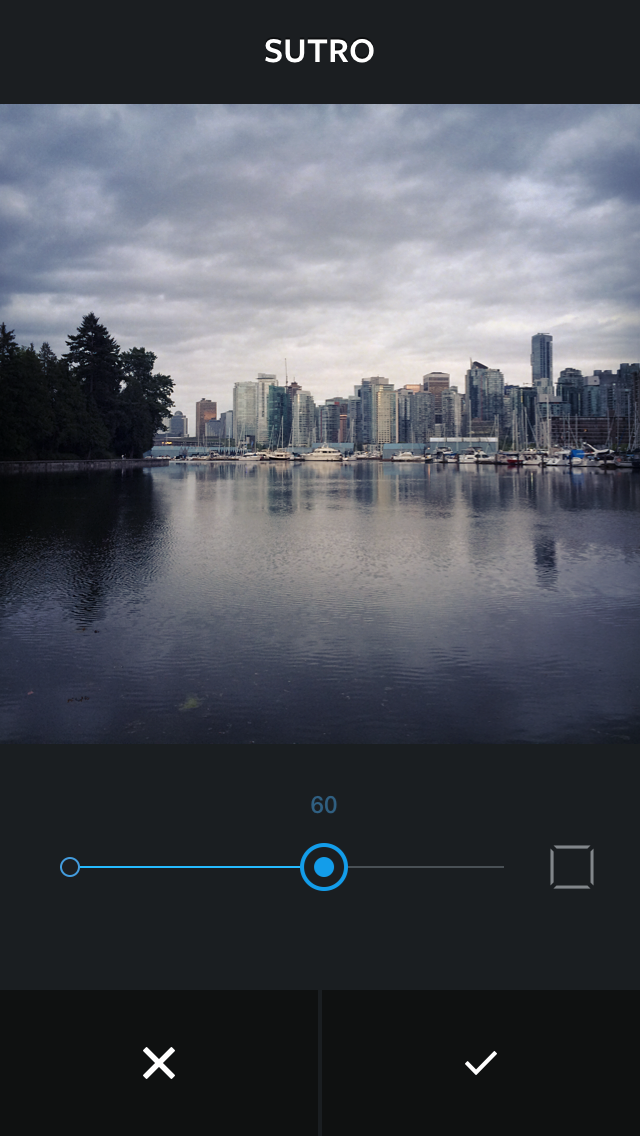The height and width of the screenshot is (1136, 640).
Task: Tap the photo preview to compare the original
Action: (320, 423)
